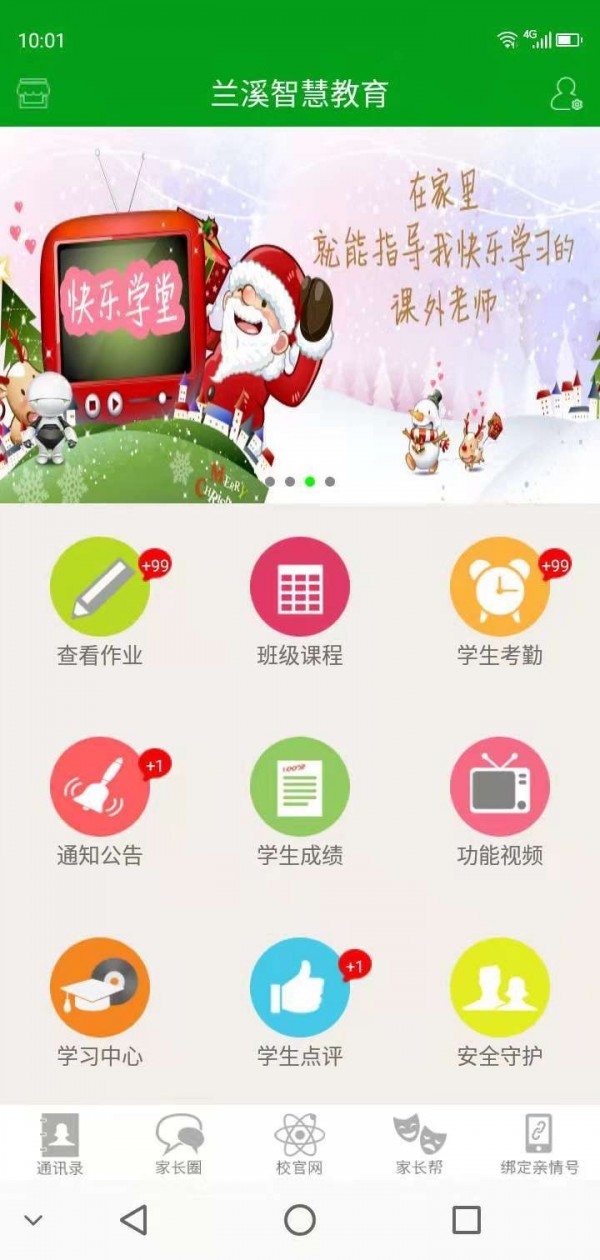The height and width of the screenshot is (1260, 600).
Task: Open the user profile settings icon
Action: click(565, 94)
